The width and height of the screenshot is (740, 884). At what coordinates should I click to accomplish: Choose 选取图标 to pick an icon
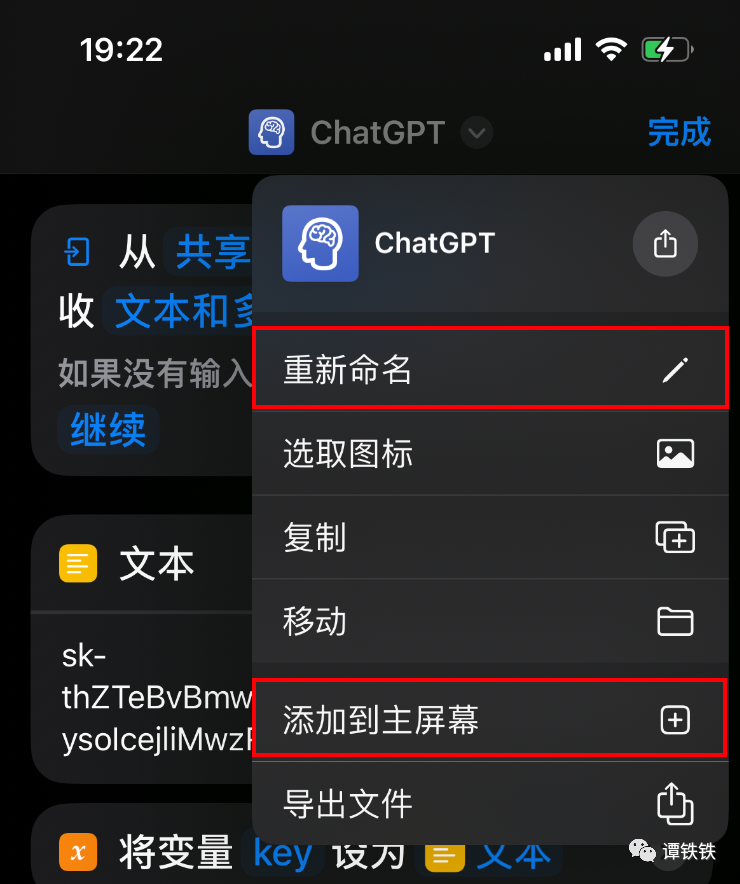point(490,454)
